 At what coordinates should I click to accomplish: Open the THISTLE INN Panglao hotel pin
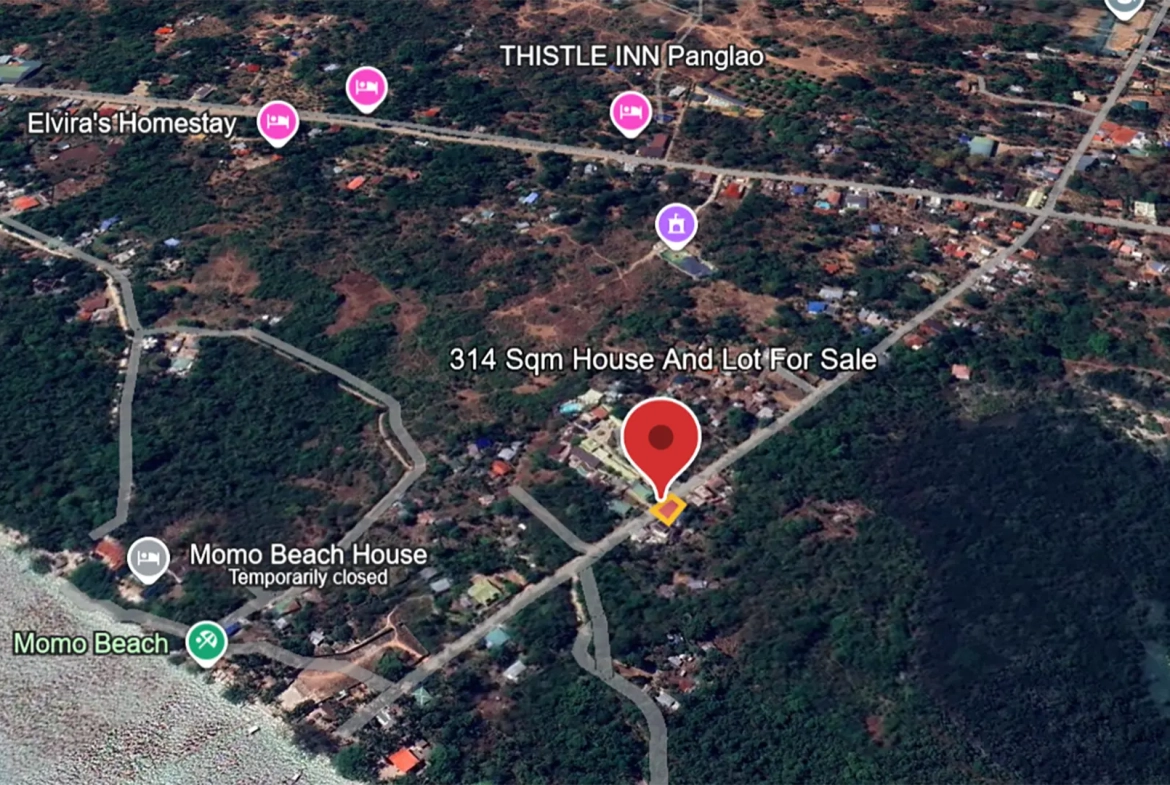point(631,113)
